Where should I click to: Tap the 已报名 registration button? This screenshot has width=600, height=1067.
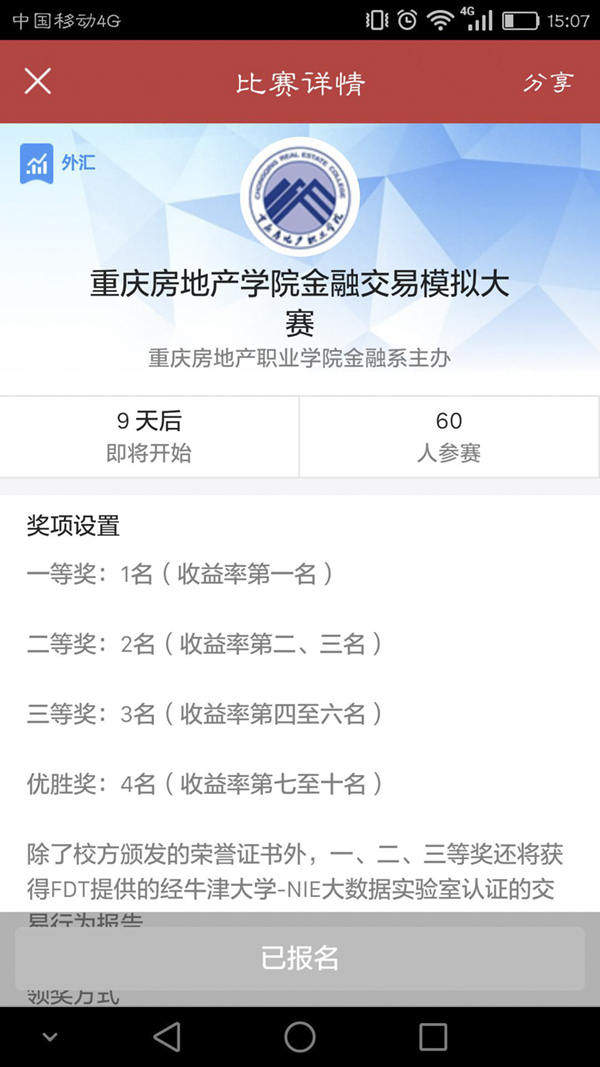click(x=300, y=958)
